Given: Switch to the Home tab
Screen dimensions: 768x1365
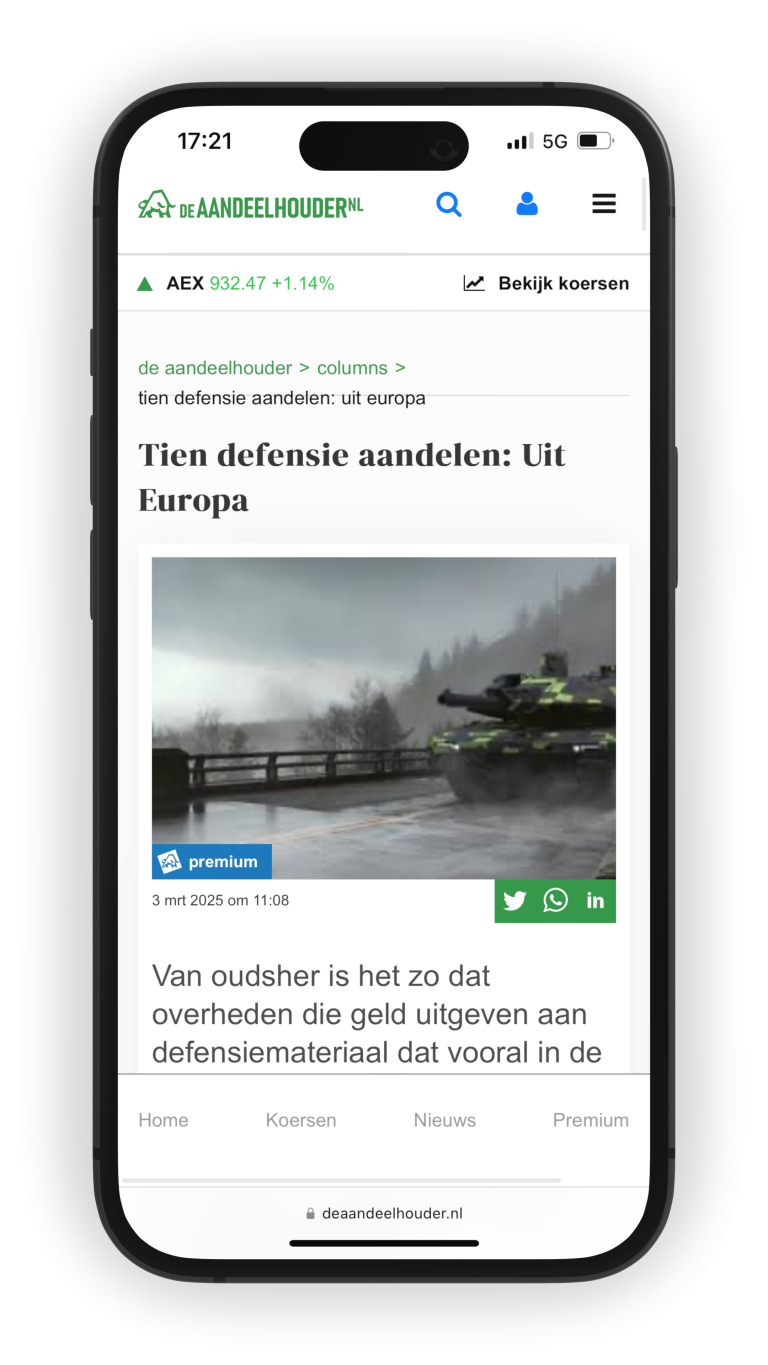Looking at the screenshot, I should [x=163, y=1120].
